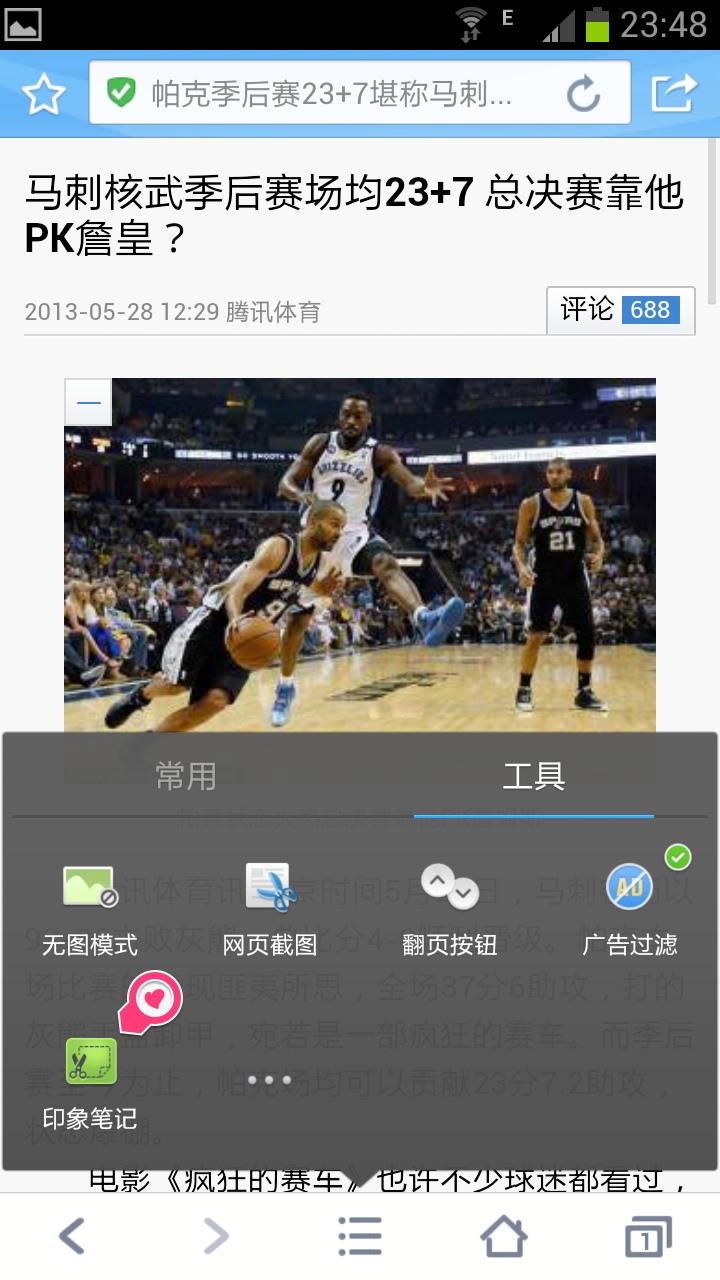Viewport: 720px width, 1280px height.
Task: Select the 工具 tab
Action: (533, 776)
